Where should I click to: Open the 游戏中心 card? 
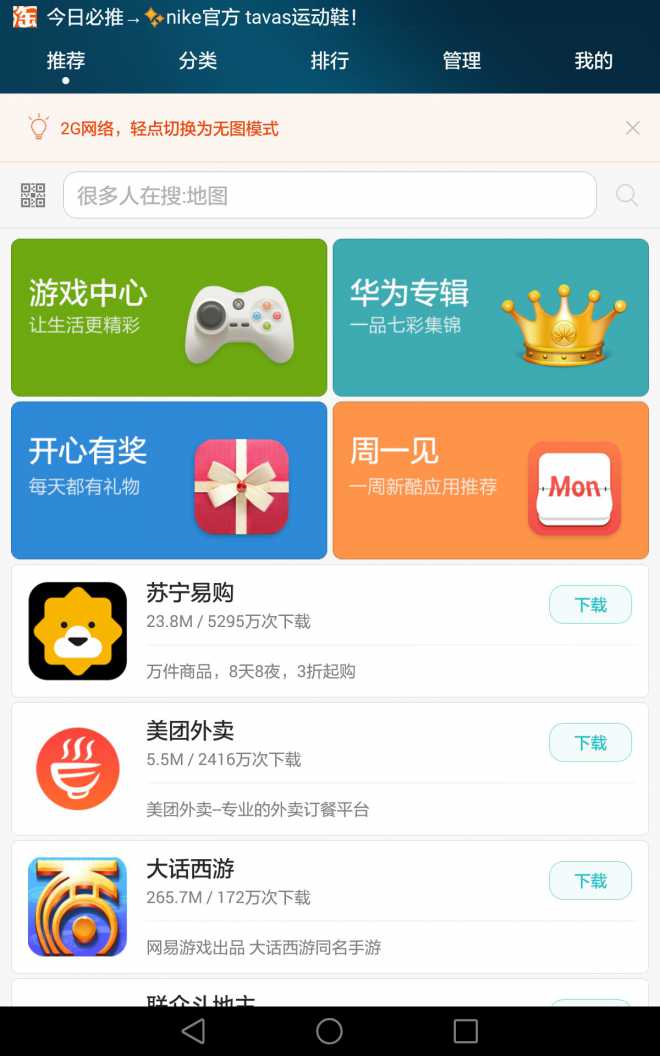pos(169,317)
